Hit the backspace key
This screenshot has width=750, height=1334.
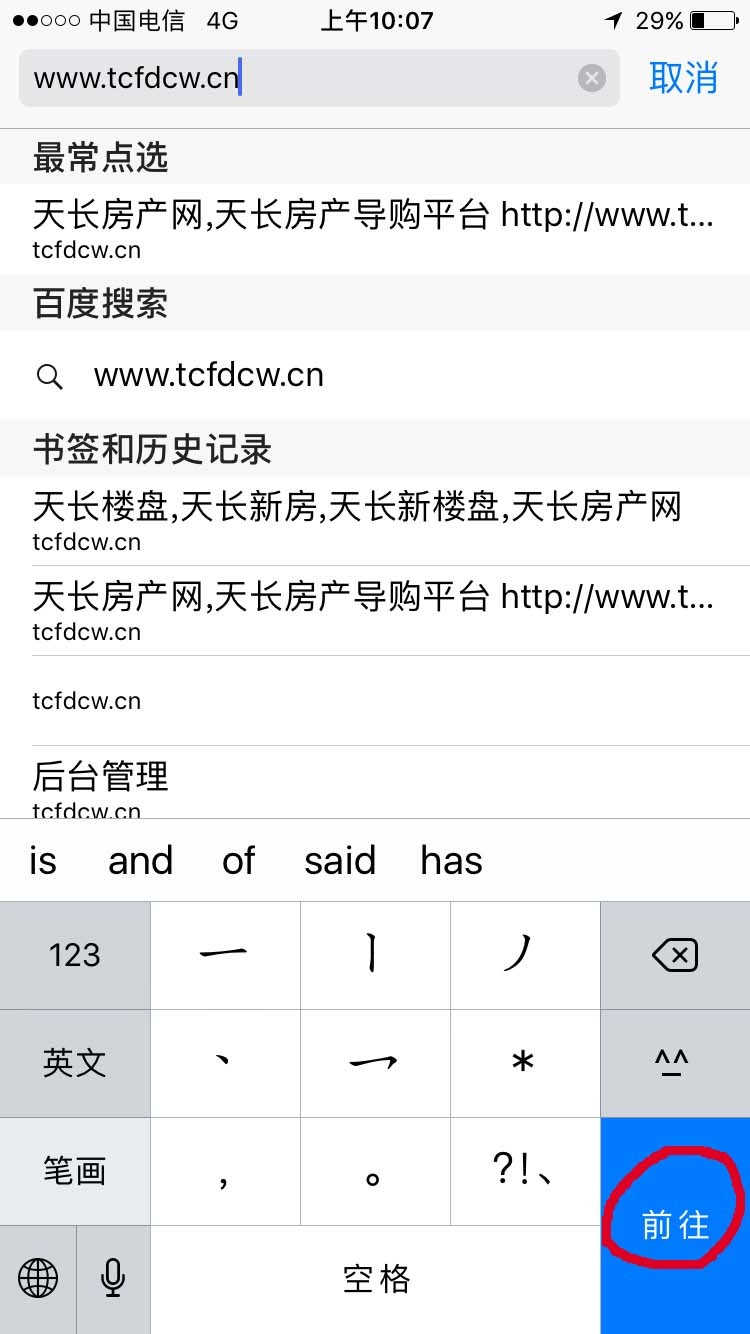[x=675, y=956]
